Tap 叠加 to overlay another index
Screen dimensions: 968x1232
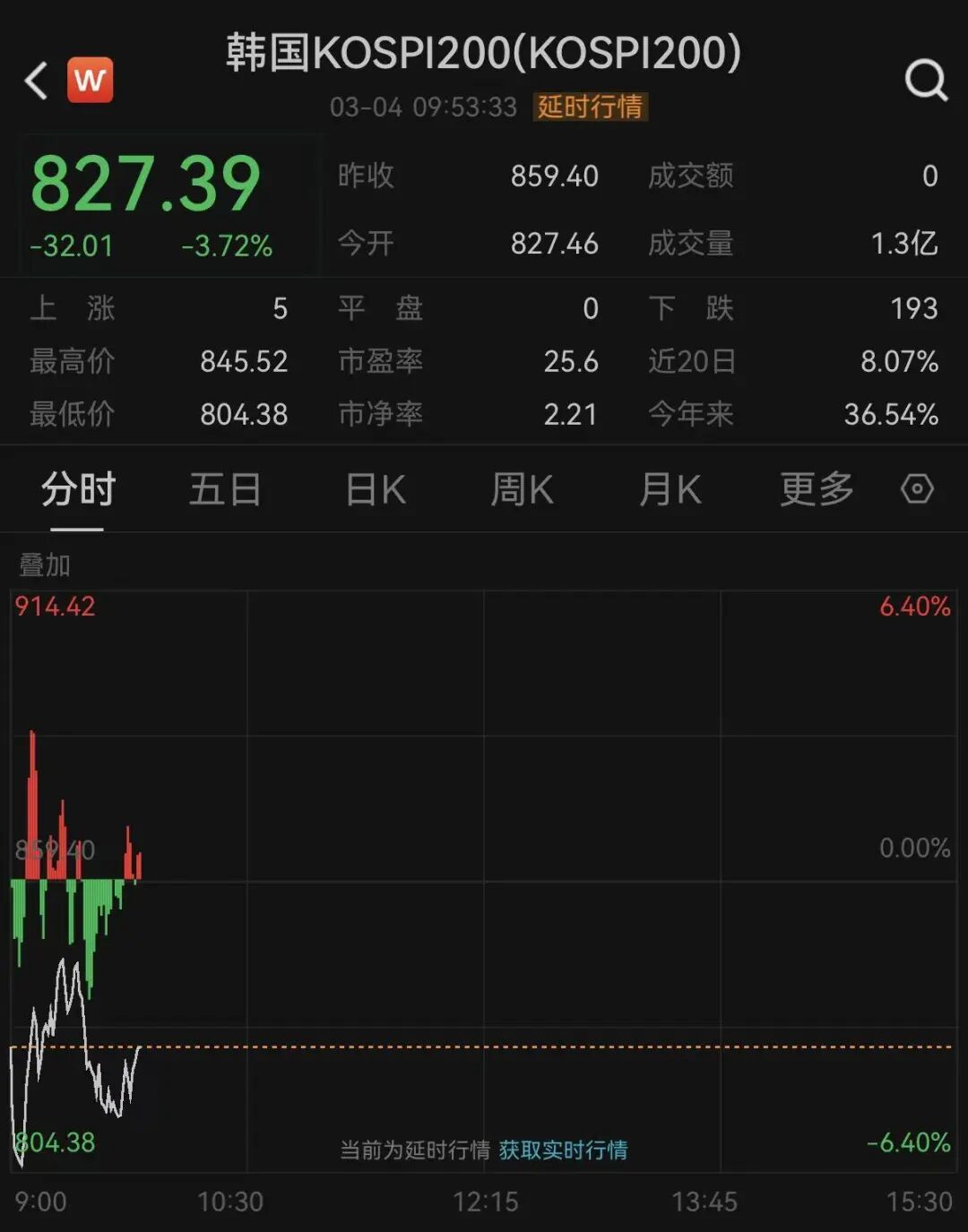[45, 565]
